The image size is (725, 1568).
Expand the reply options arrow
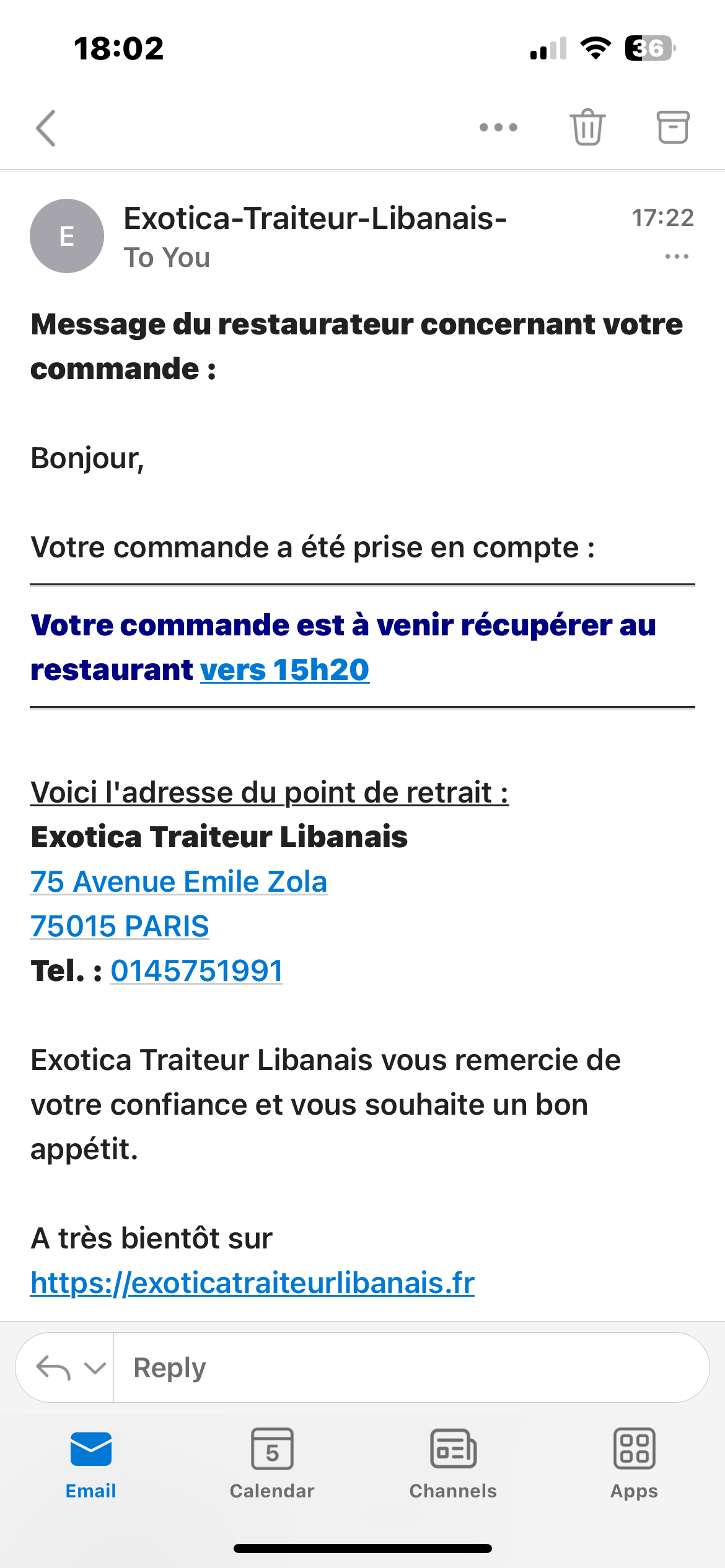[x=95, y=1368]
